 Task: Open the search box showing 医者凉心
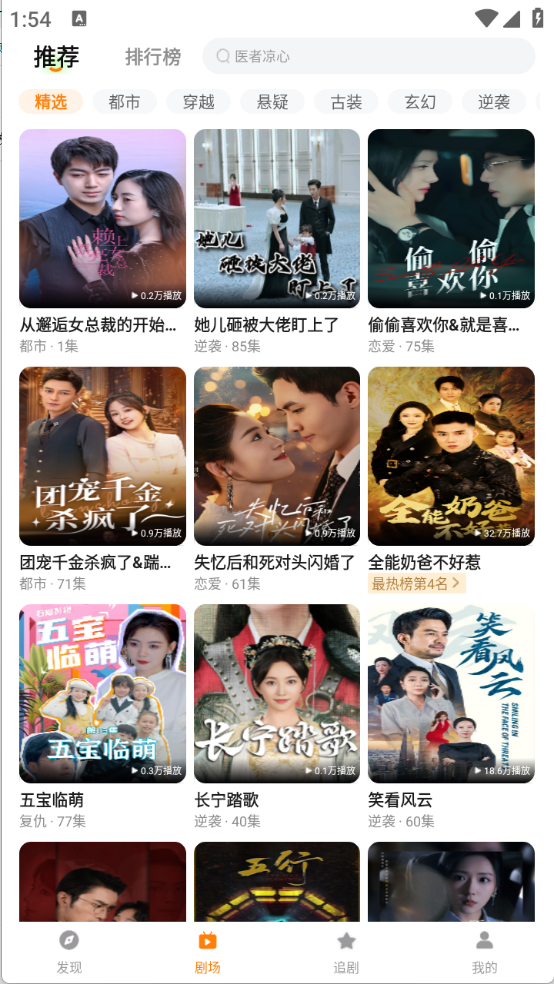click(368, 56)
